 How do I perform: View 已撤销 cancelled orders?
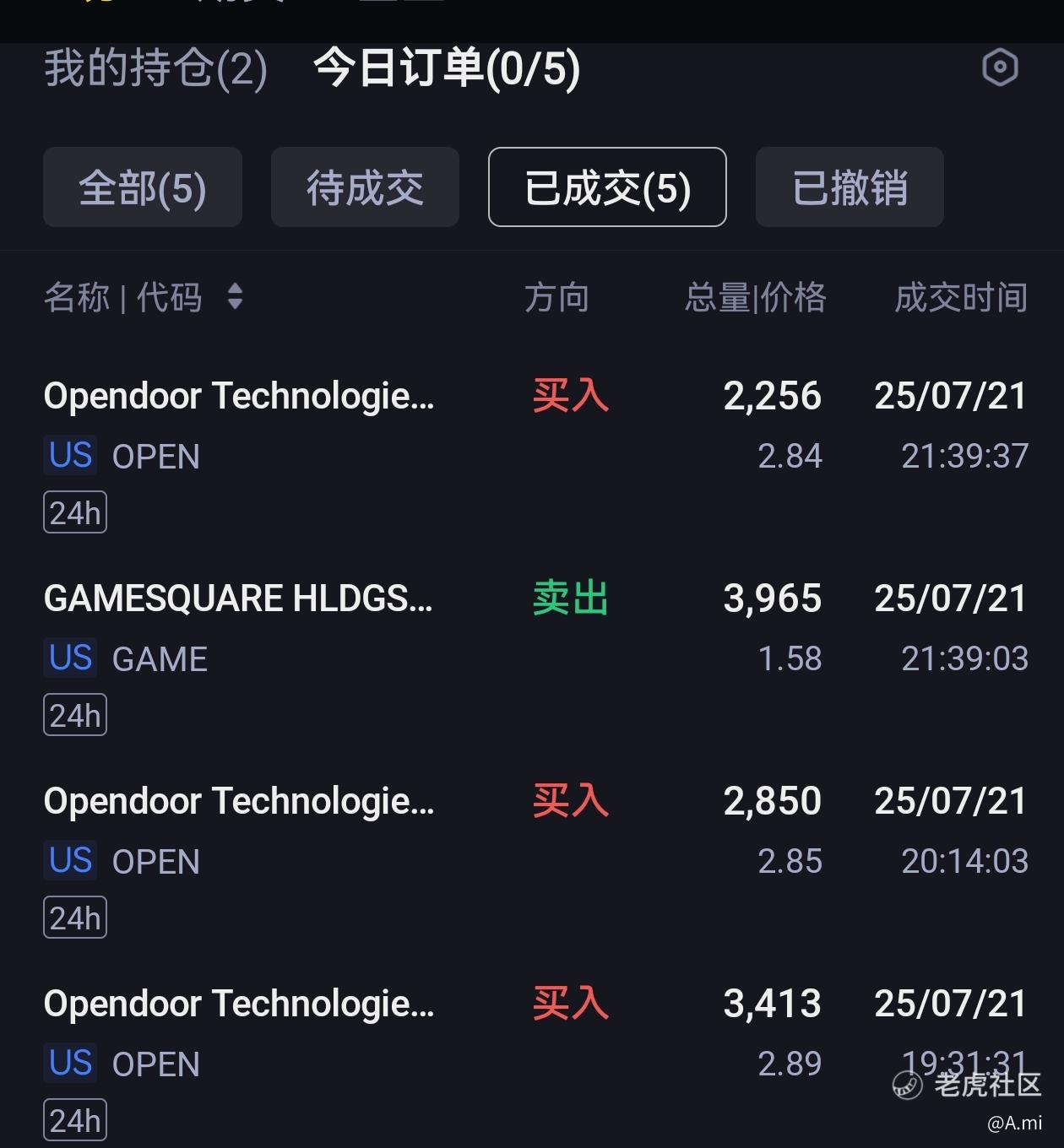850,187
